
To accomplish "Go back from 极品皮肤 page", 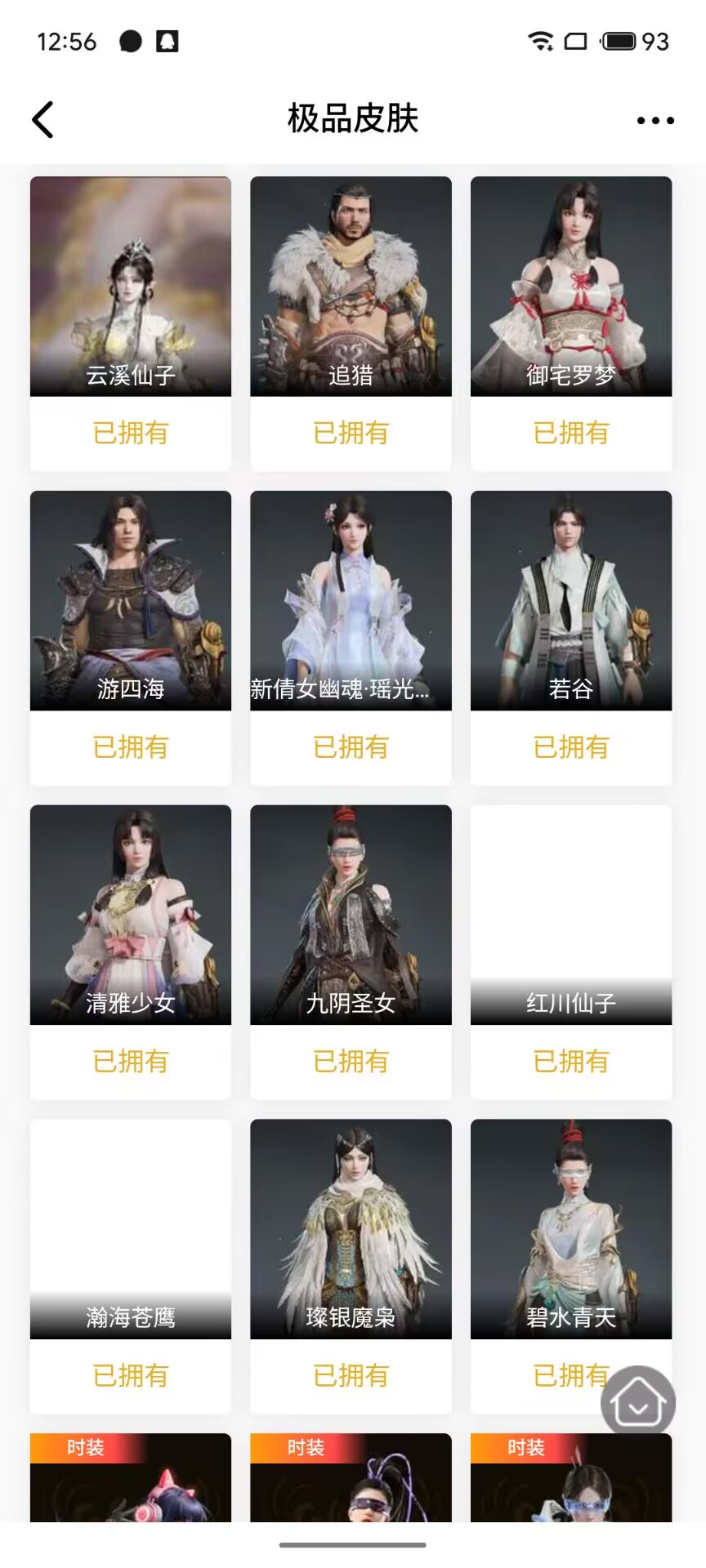I will pyautogui.click(x=43, y=120).
